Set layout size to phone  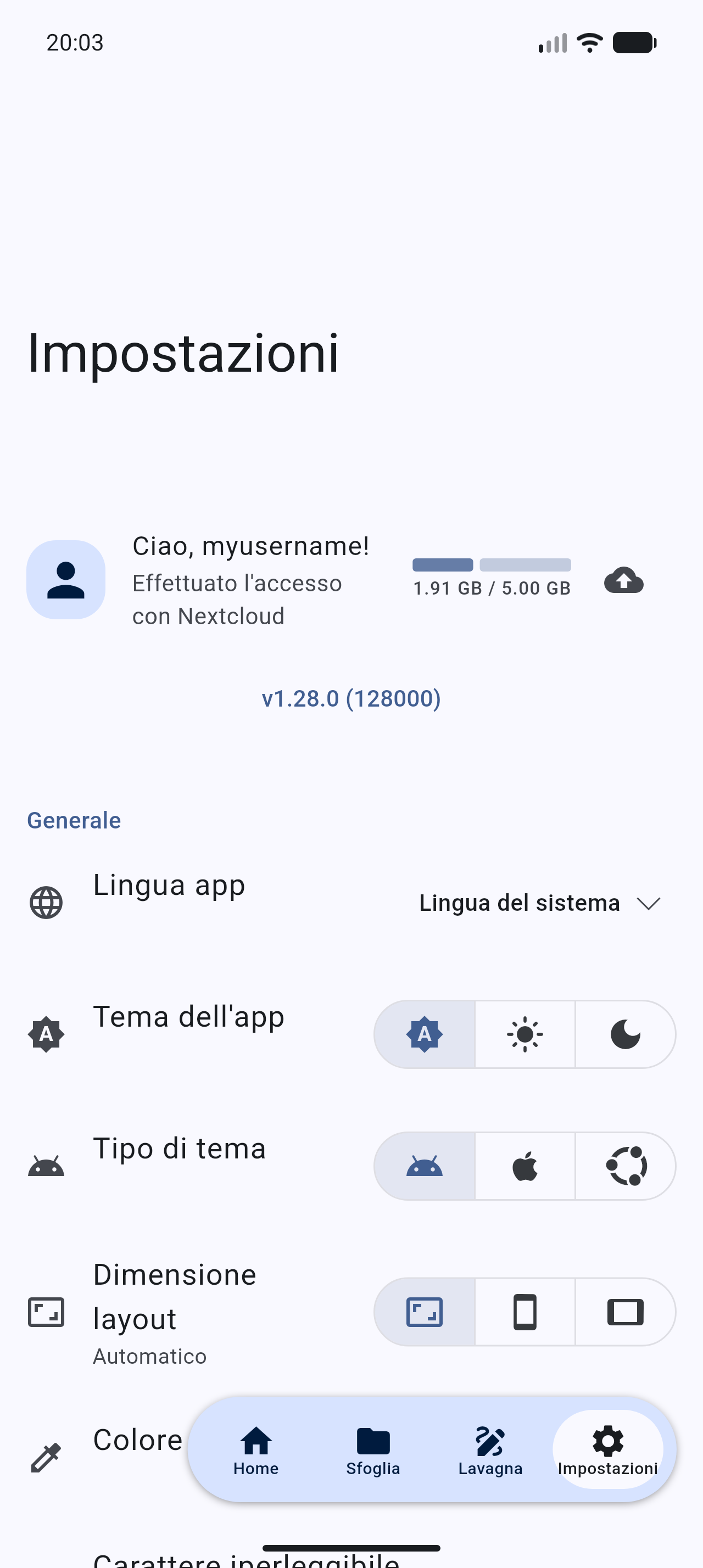click(x=525, y=1312)
